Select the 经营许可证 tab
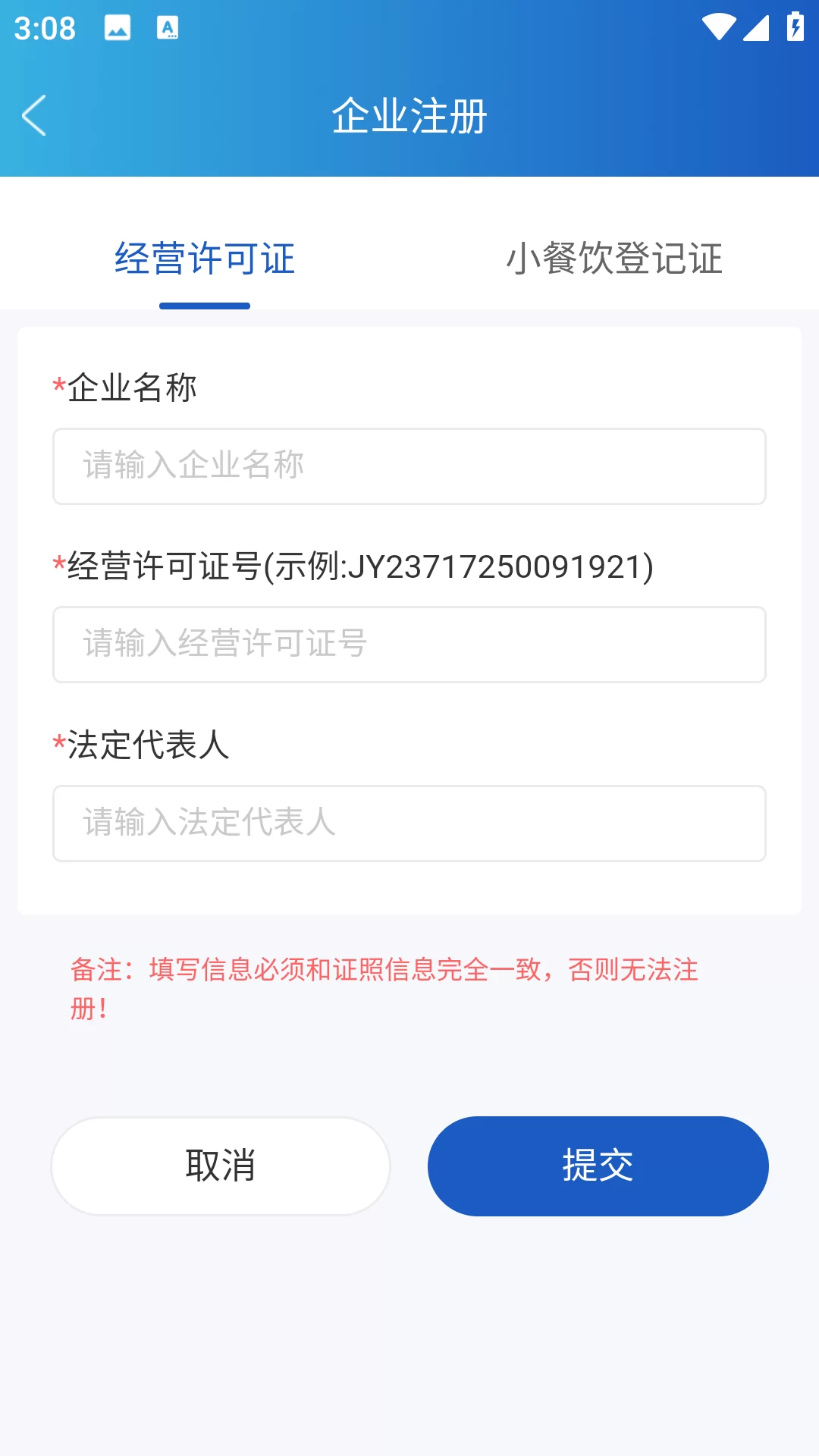The width and height of the screenshot is (819, 1456). coord(205,259)
